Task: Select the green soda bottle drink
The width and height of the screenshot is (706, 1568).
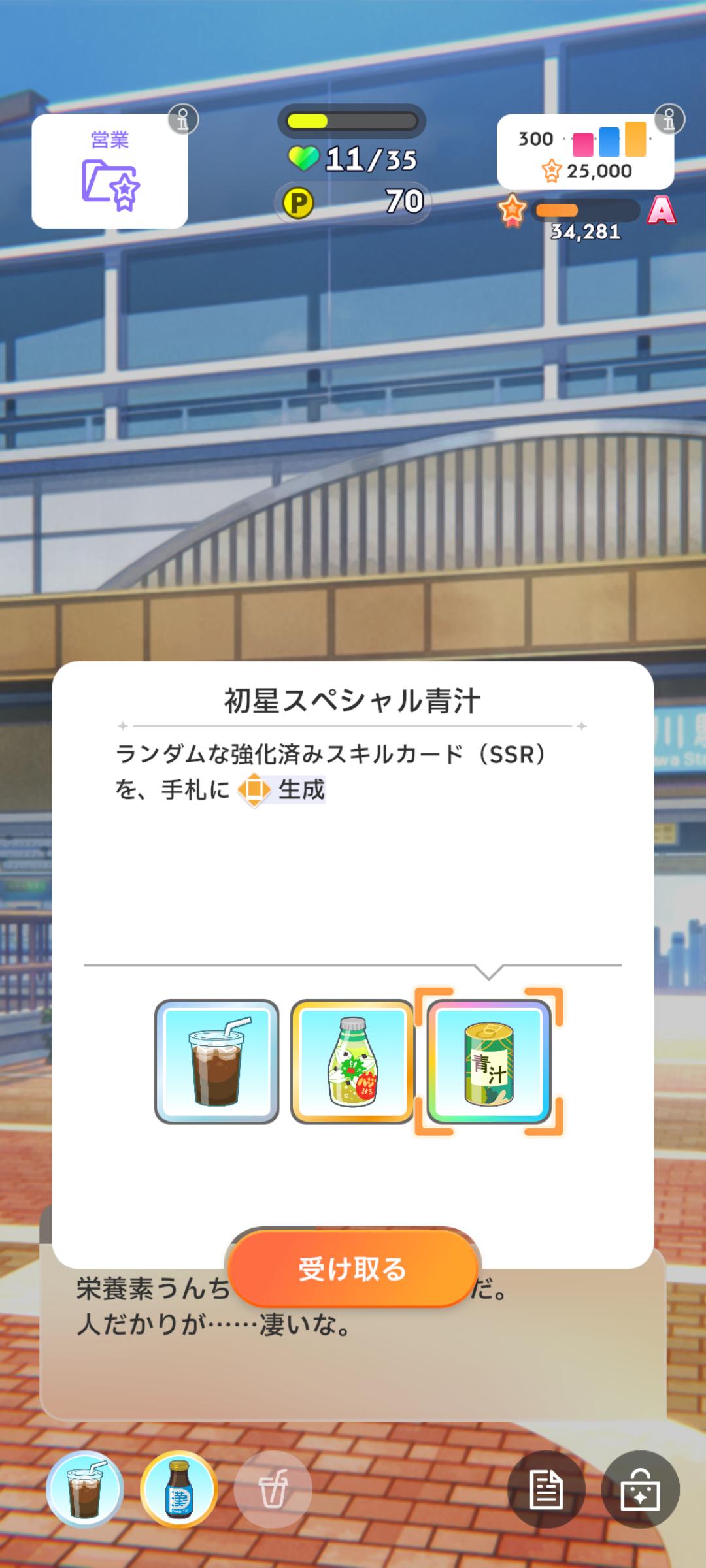Action: click(x=352, y=1061)
